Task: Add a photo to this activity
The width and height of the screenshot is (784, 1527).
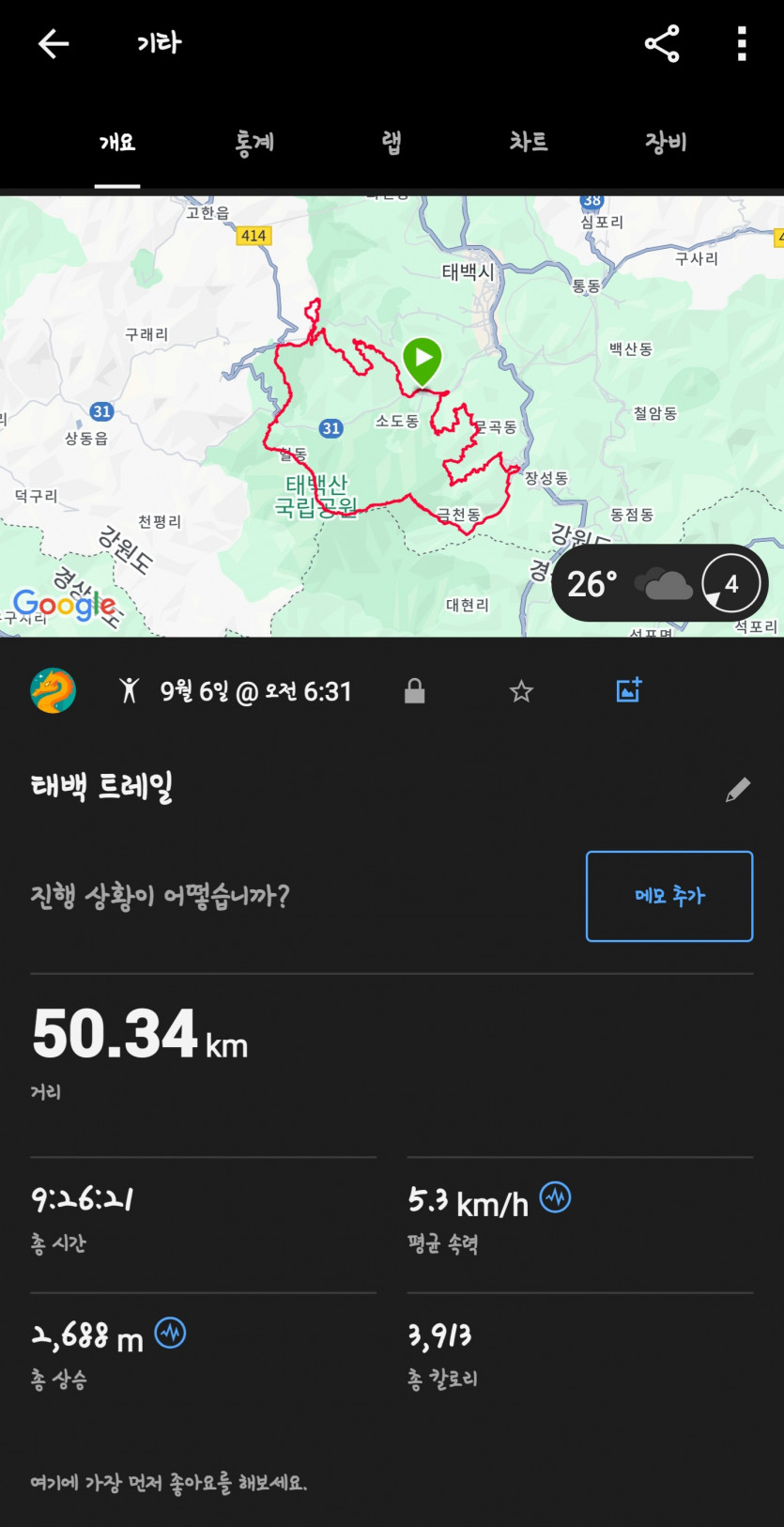Action: coord(628,690)
